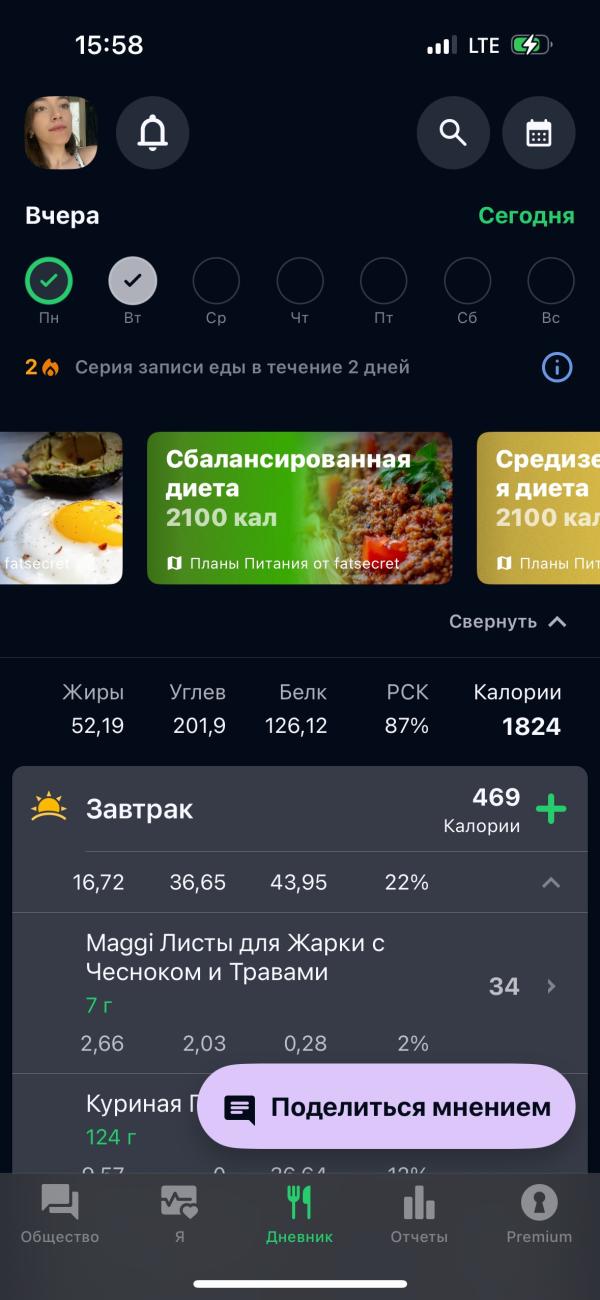Open the calendar date picker
The image size is (600, 1300).
539,133
